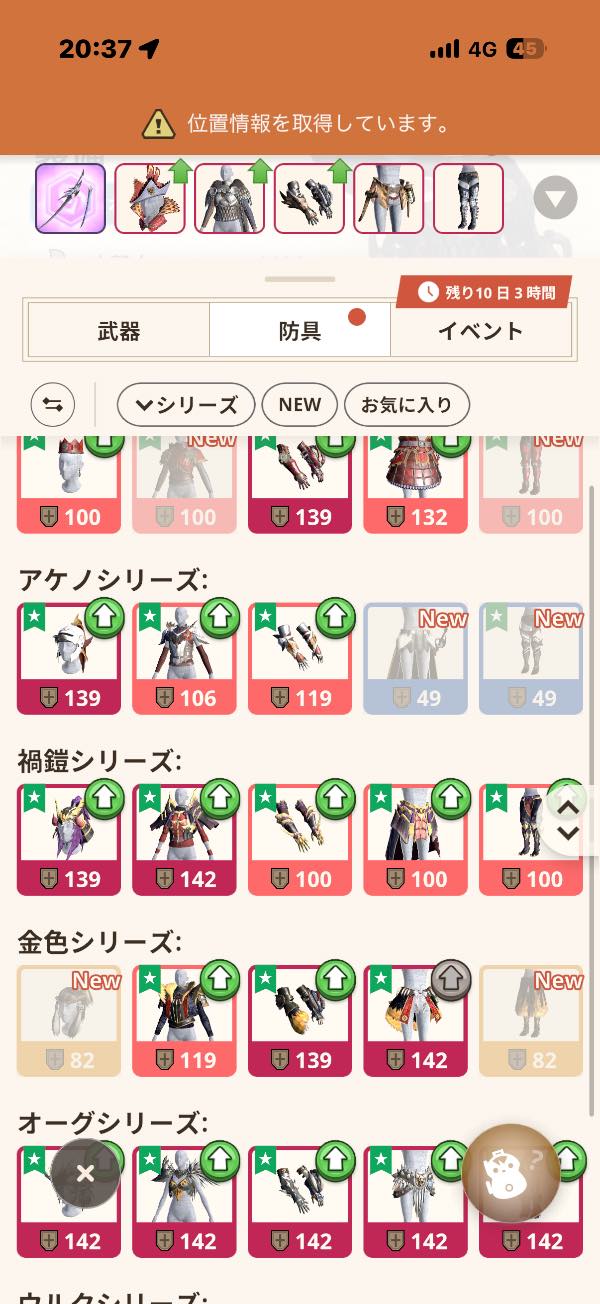Tap the swap arrows sort icon

(x=53, y=405)
